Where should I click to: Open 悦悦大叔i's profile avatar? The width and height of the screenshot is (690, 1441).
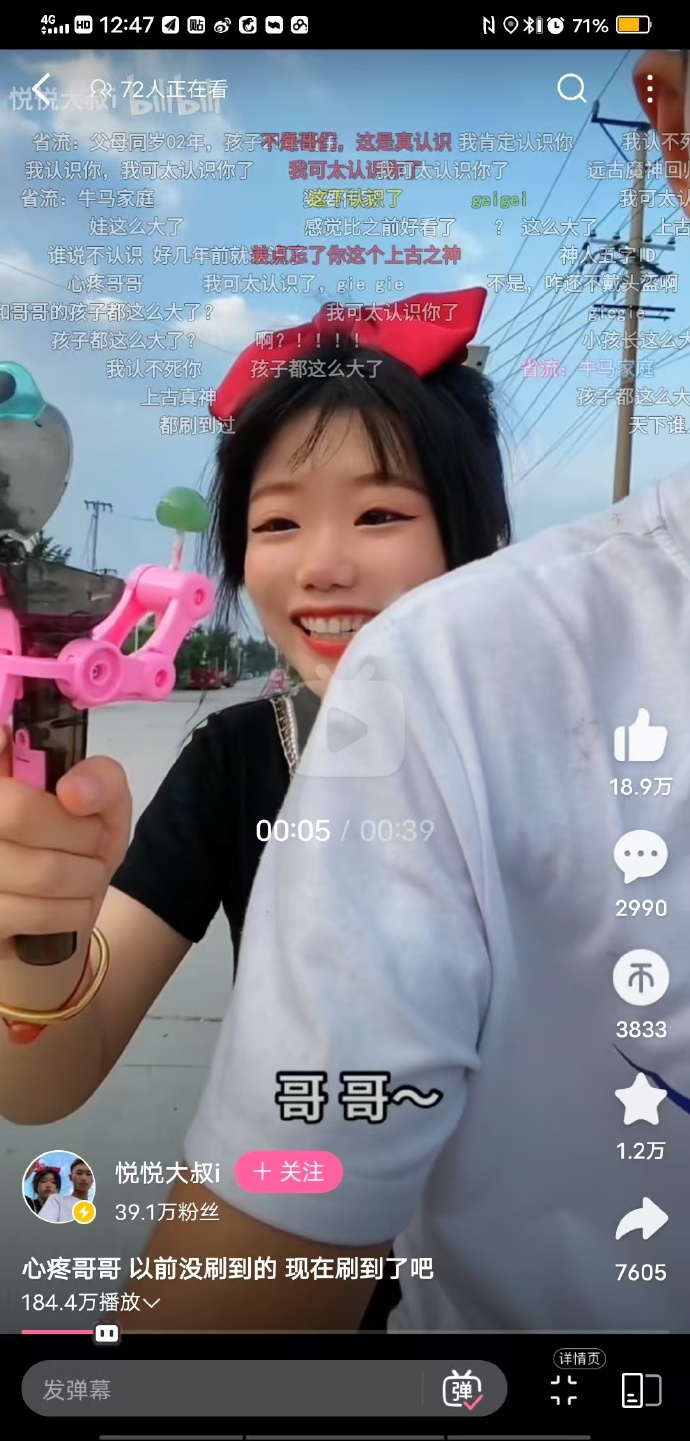(x=59, y=1187)
